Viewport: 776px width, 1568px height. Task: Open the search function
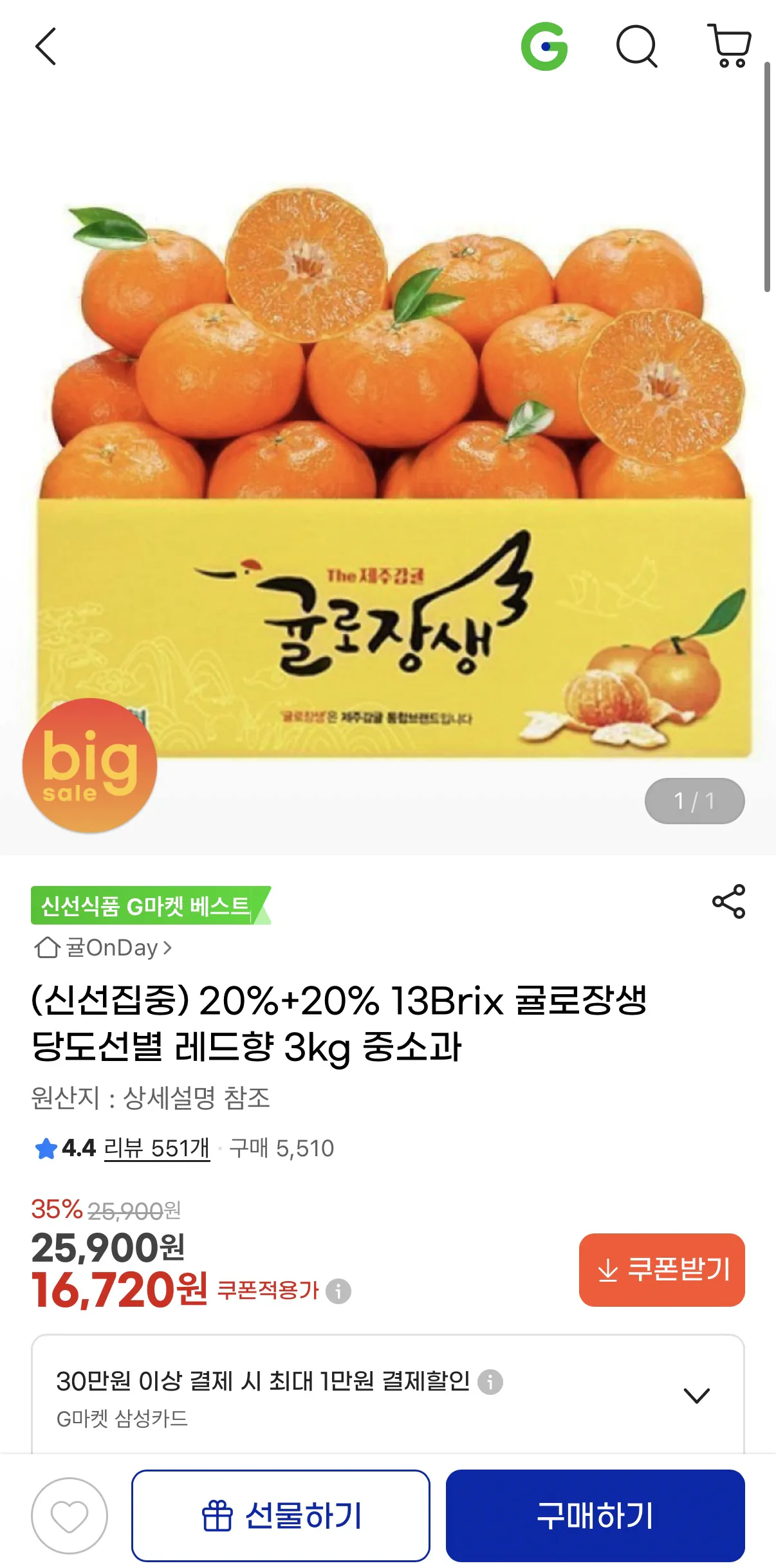pyautogui.click(x=638, y=46)
